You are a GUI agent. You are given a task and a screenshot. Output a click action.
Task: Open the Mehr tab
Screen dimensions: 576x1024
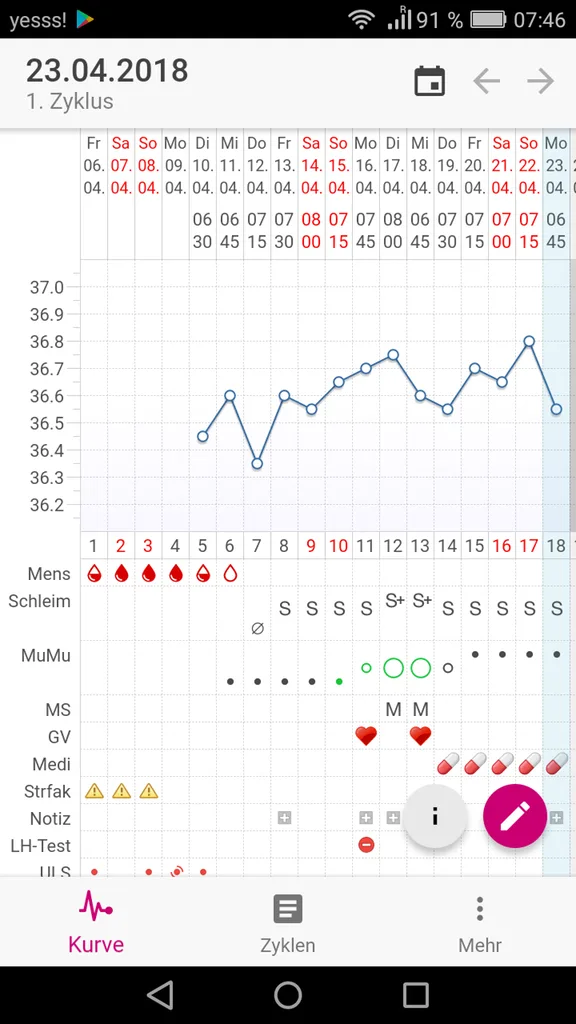click(480, 923)
